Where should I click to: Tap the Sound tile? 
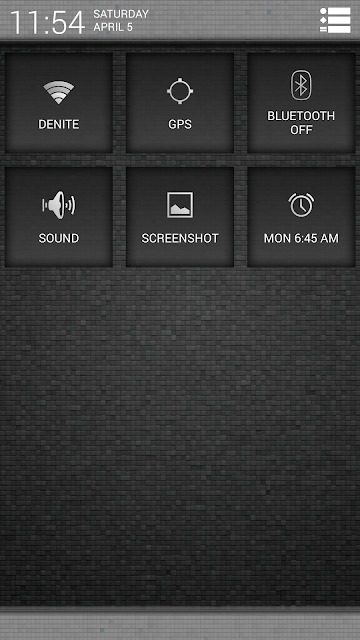click(x=59, y=217)
